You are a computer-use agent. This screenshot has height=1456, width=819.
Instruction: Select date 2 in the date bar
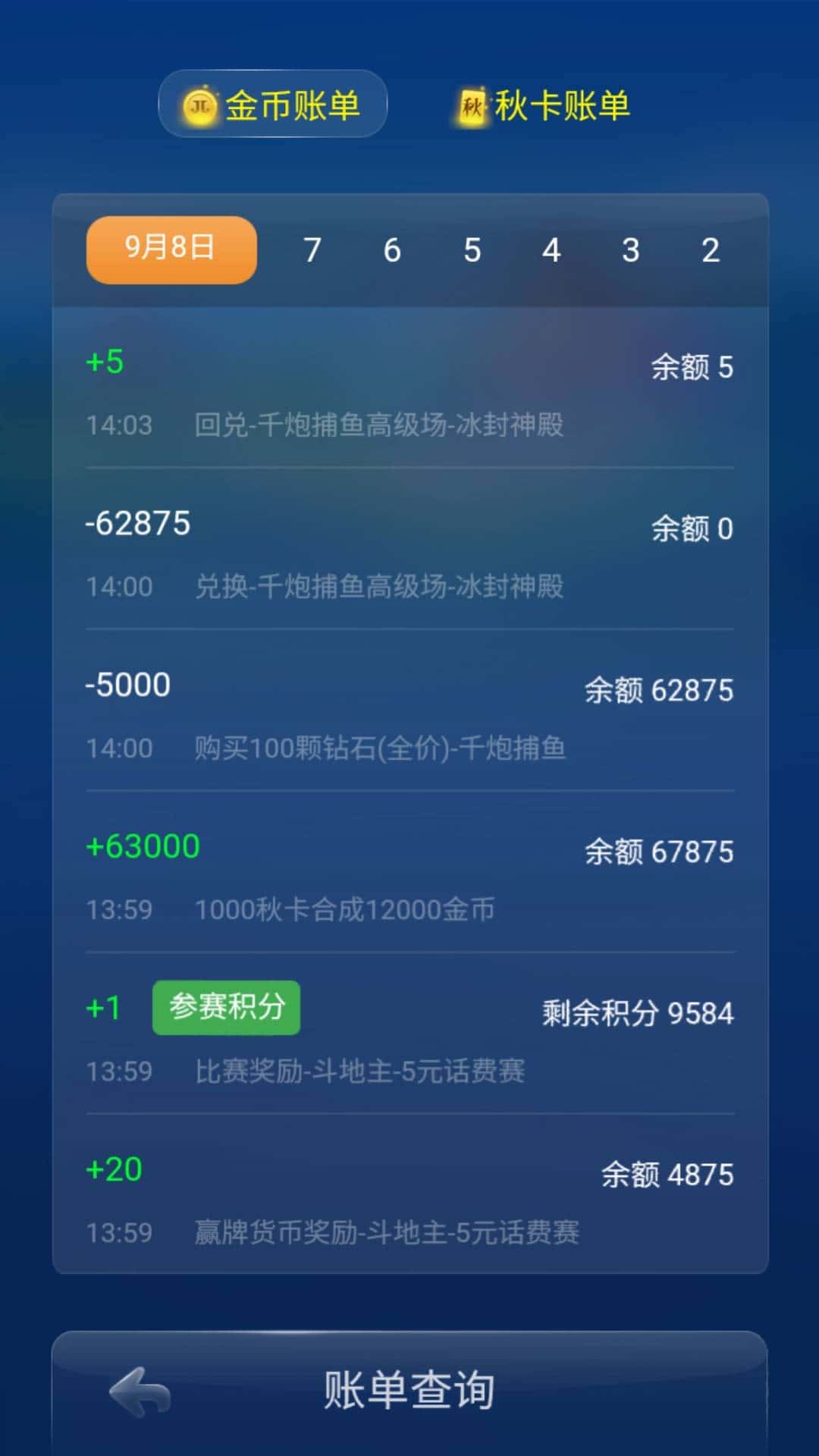710,249
